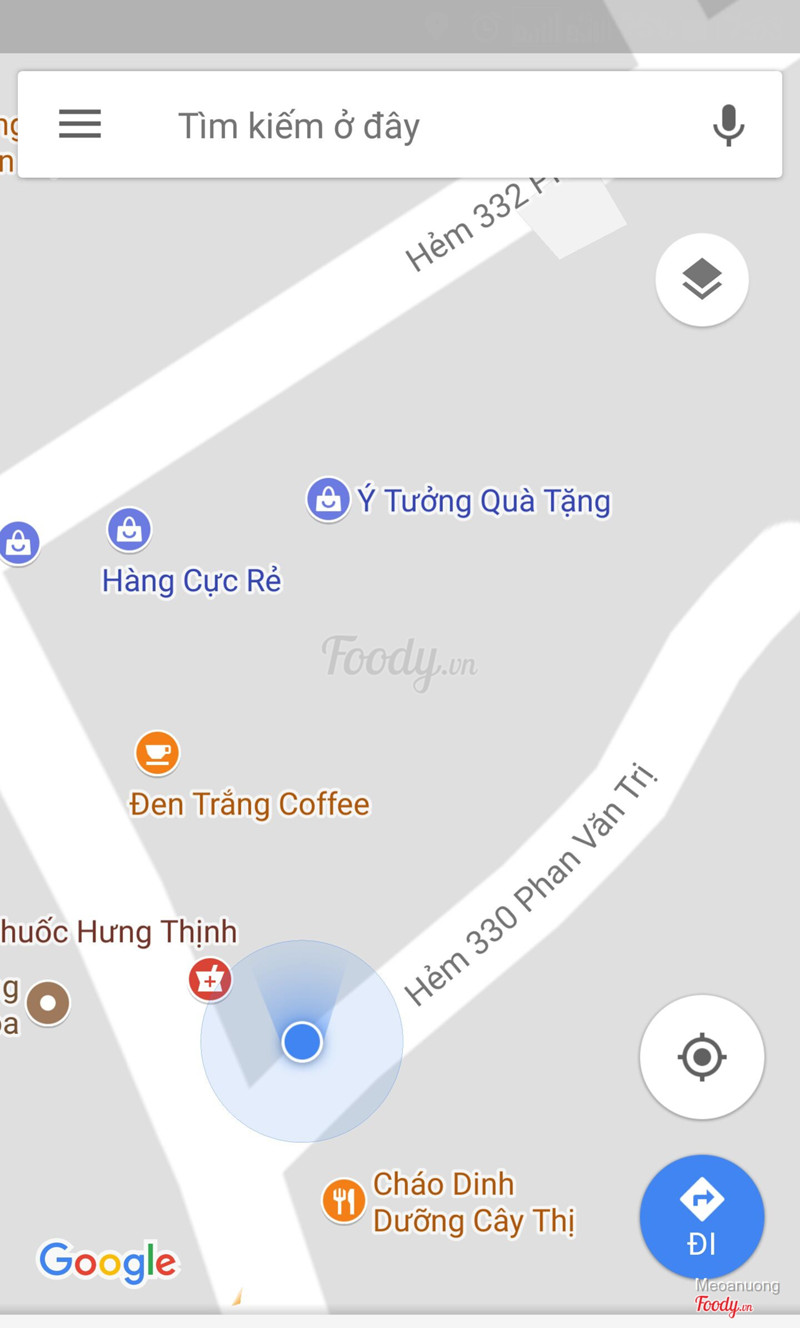This screenshot has height=1328, width=800.
Task: Tap the "Tìm kiếm ở đây" search field
Action: (400, 126)
